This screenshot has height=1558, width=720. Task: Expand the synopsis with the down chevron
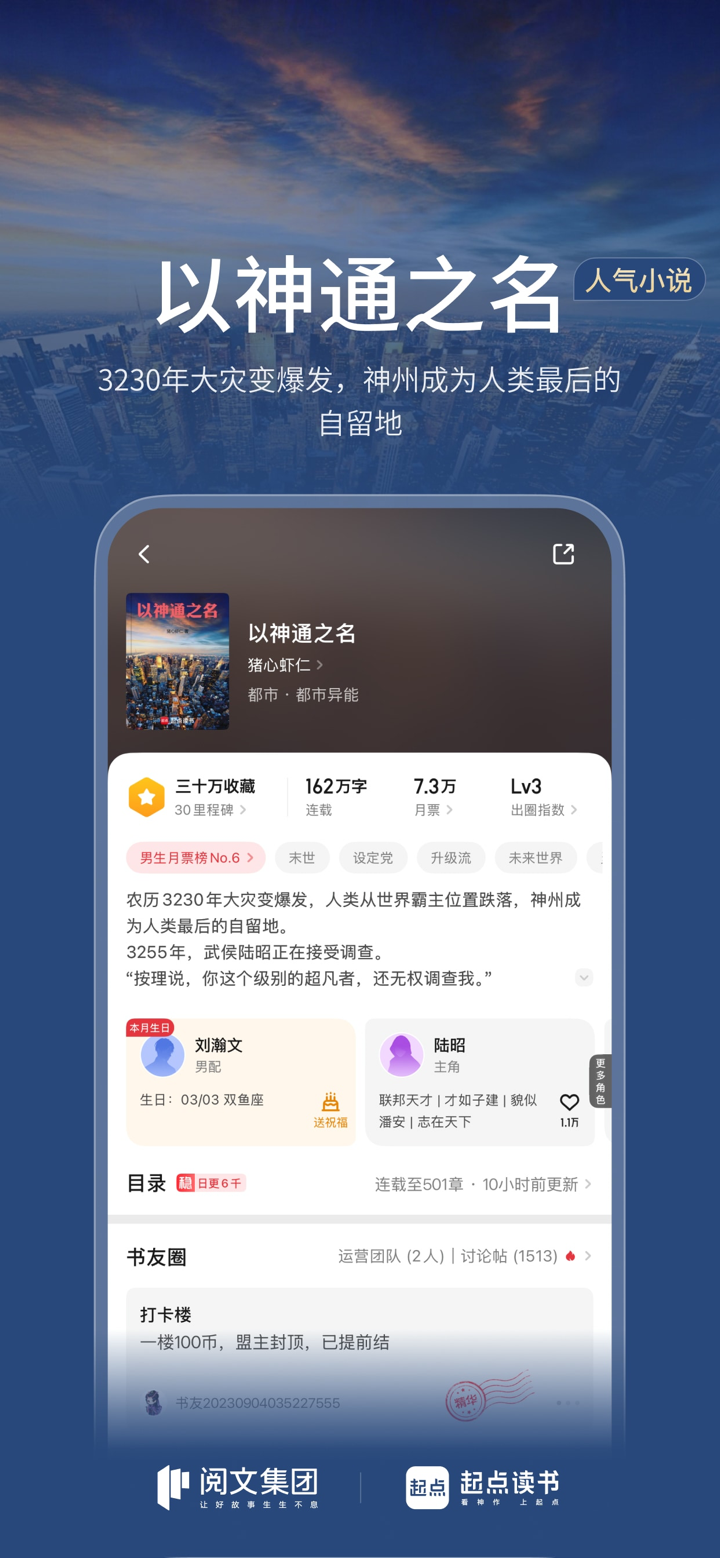coord(583,977)
